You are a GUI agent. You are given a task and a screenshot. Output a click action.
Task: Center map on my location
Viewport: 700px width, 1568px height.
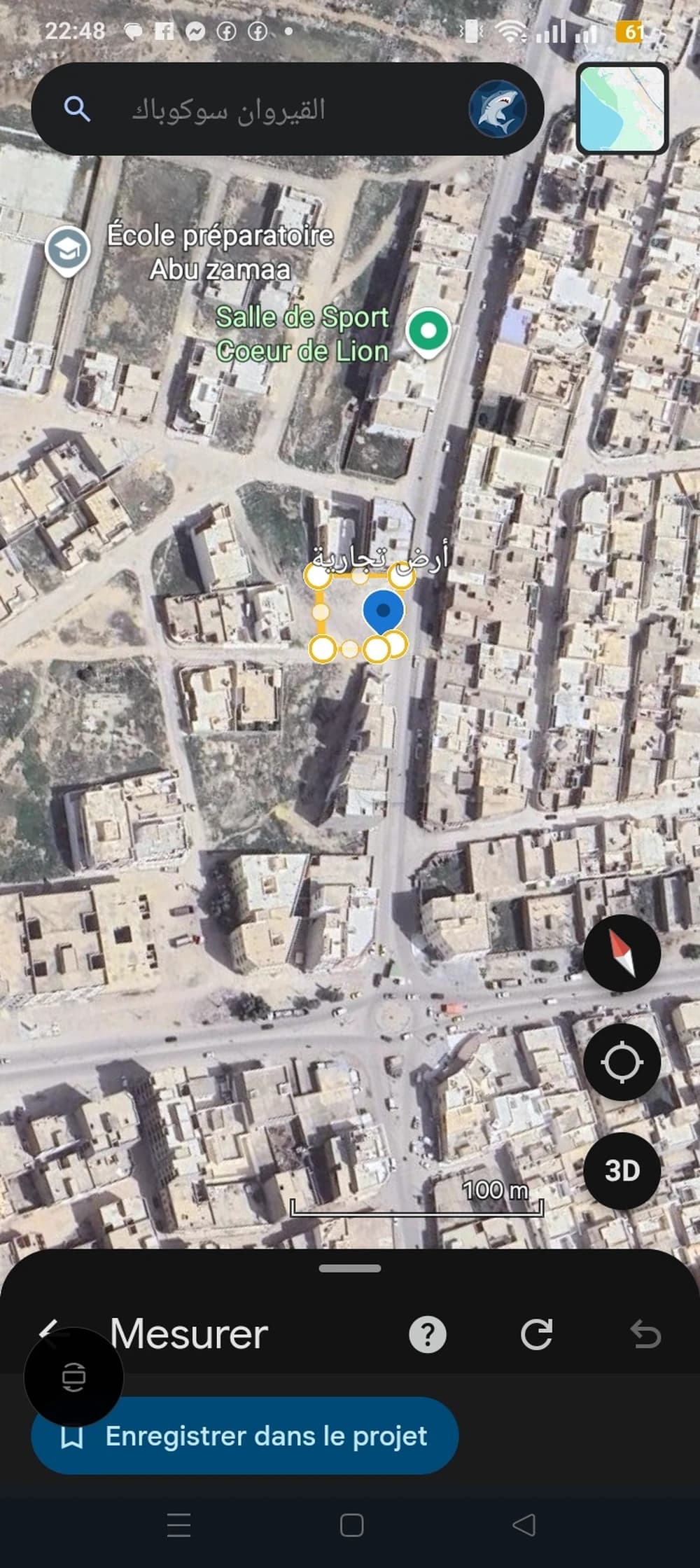622,1062
